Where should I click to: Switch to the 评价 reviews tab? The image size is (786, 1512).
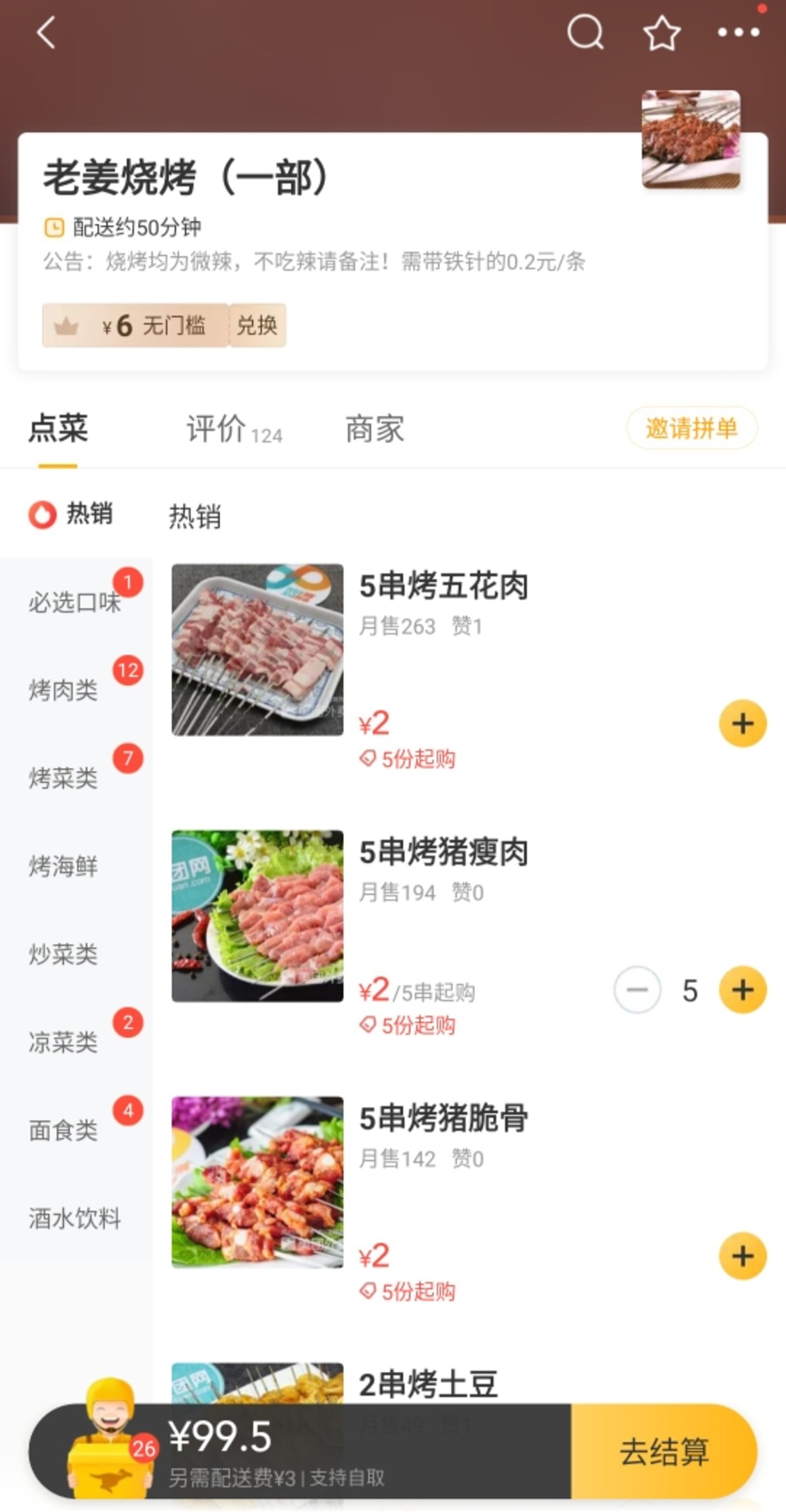(x=233, y=429)
